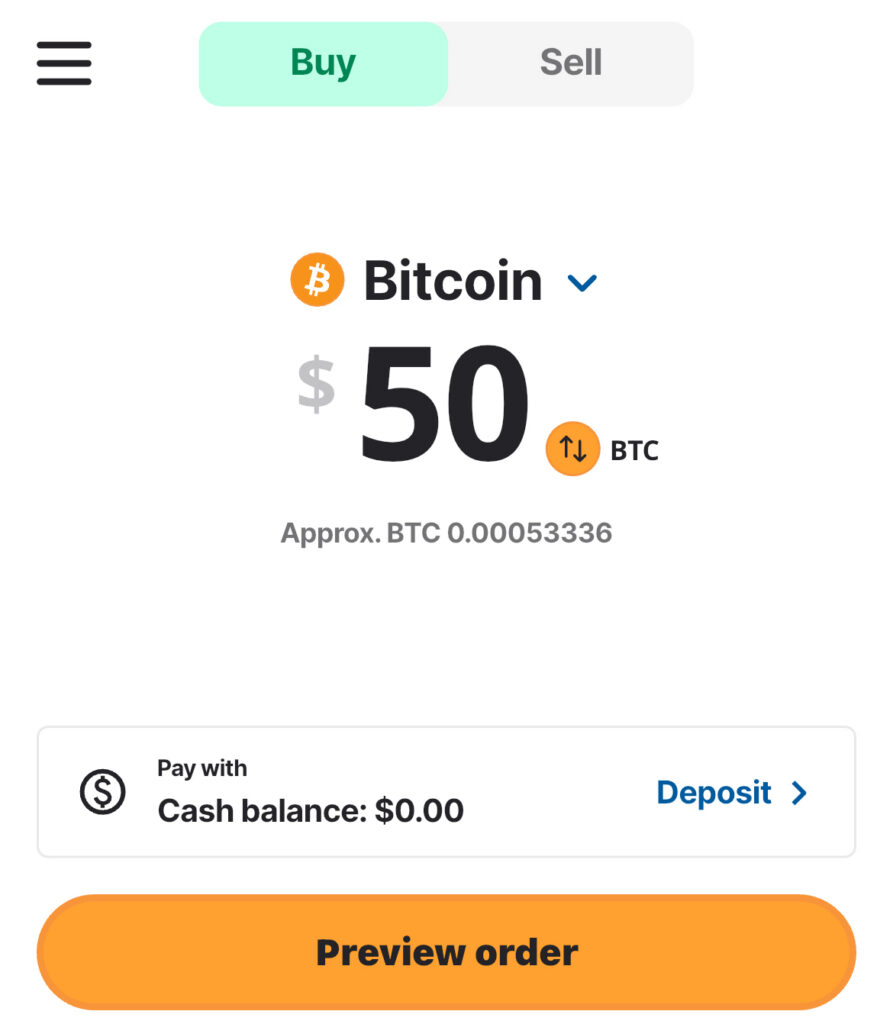Toggle the active trade mode to Sell

570,62
